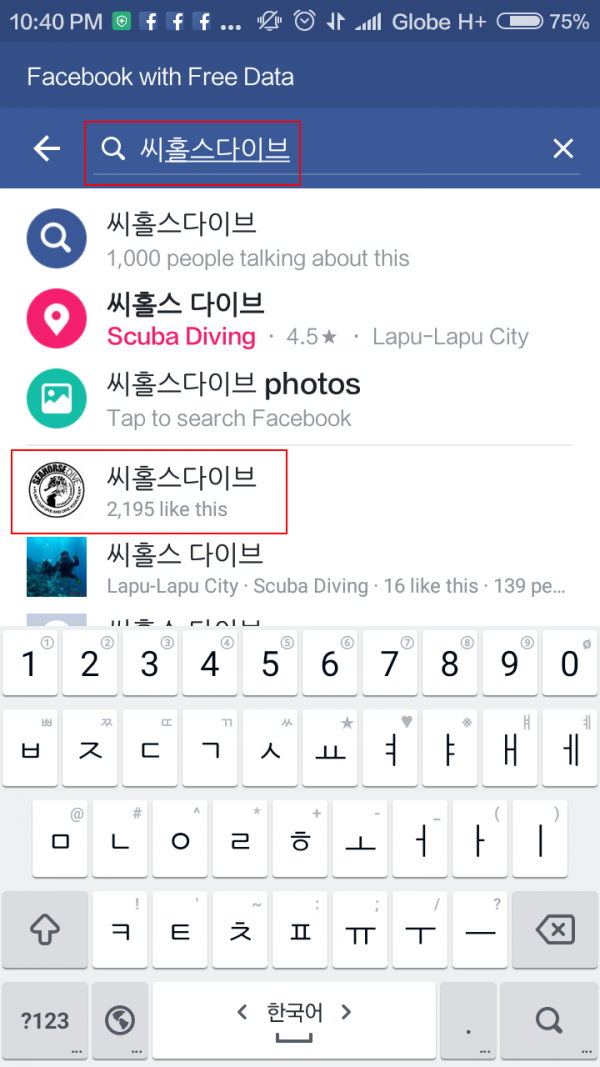Tap the shift key on the keyboard
This screenshot has width=600, height=1067.
tap(45, 930)
